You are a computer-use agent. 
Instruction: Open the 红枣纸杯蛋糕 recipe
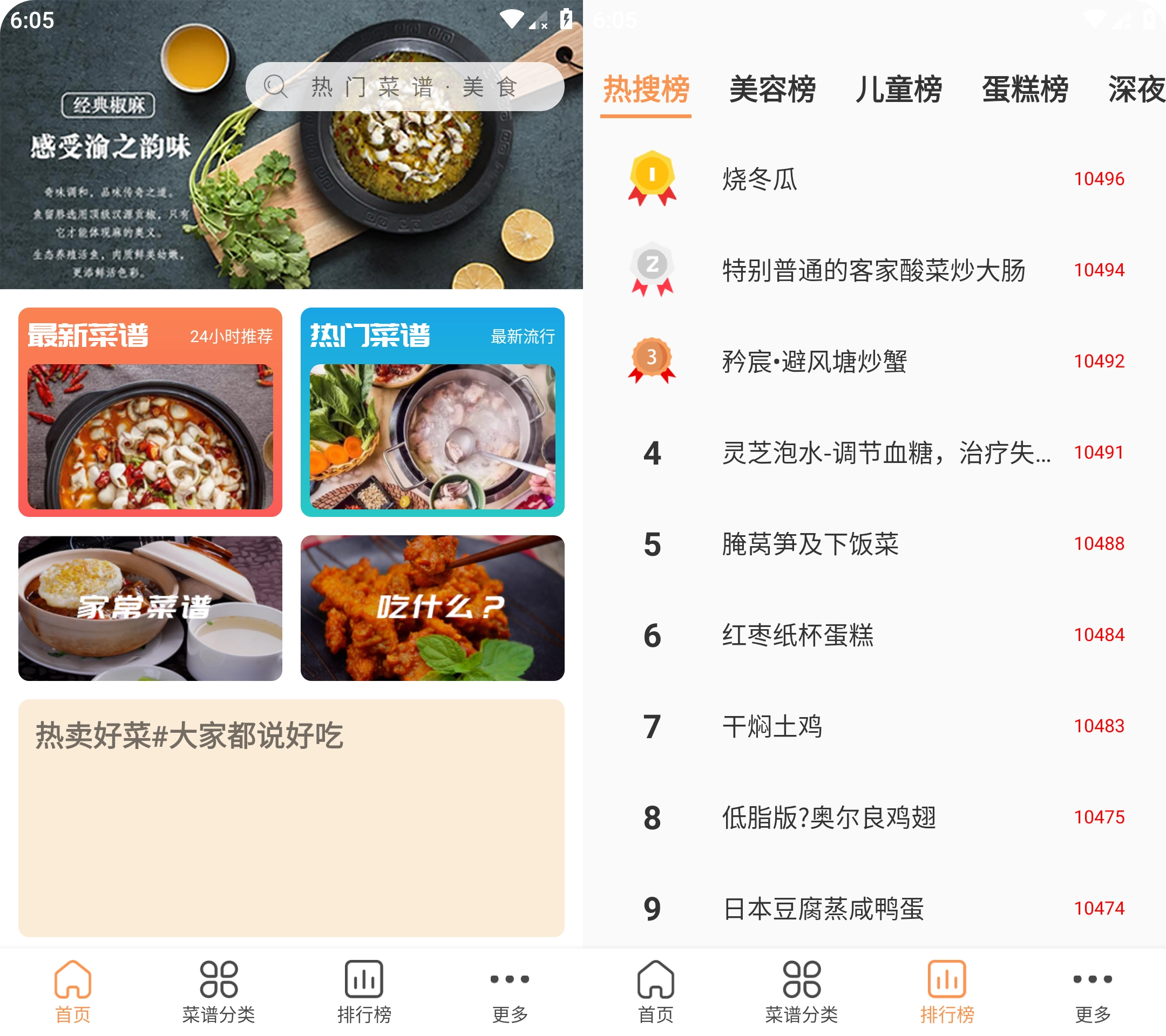click(x=873, y=635)
